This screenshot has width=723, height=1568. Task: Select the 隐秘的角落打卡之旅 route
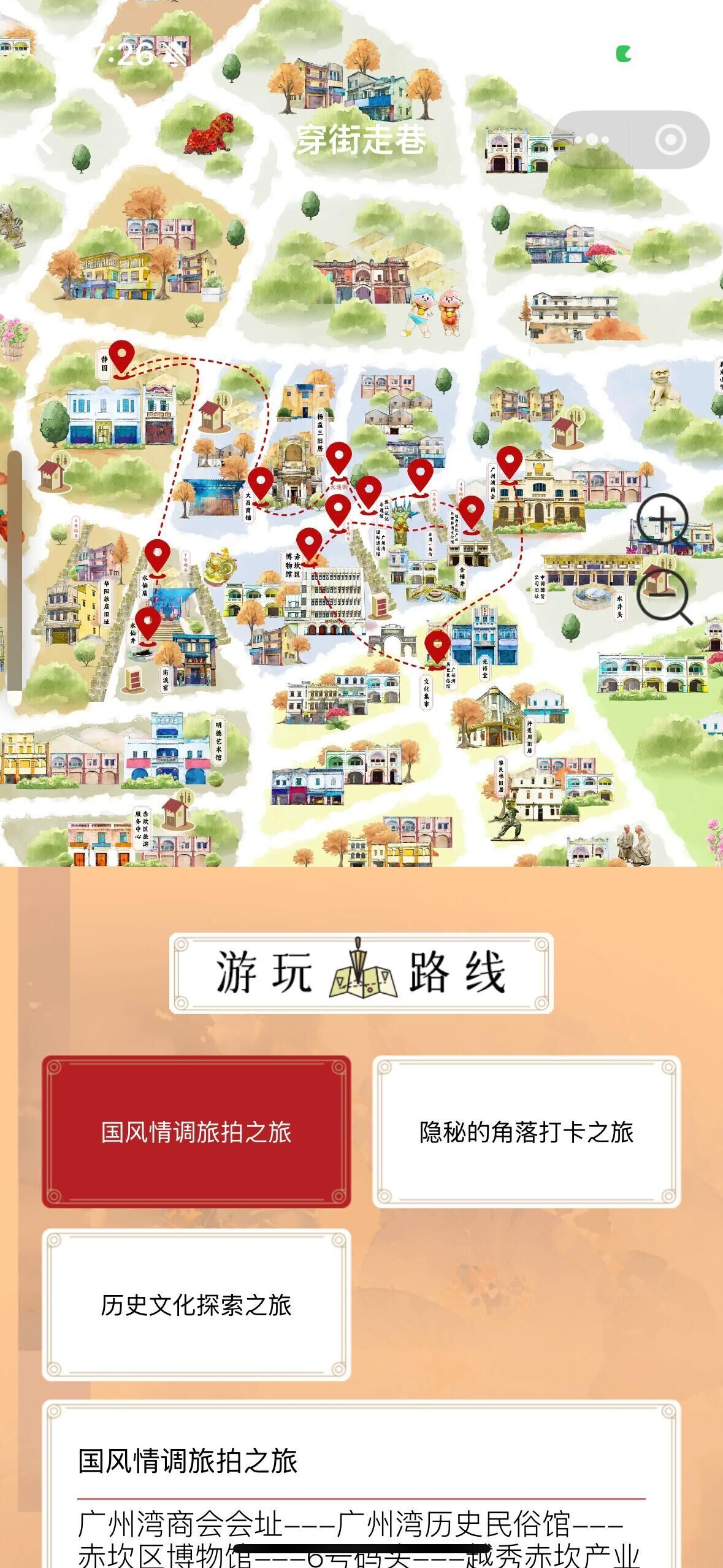(526, 1131)
